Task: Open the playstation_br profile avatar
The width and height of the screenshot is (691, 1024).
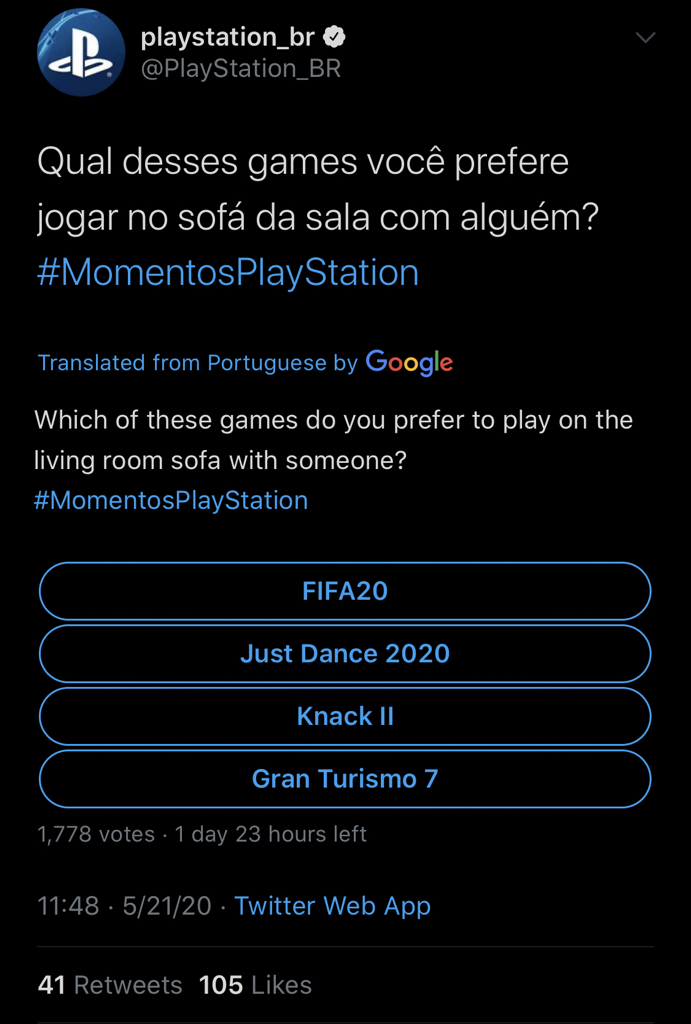Action: coord(79,53)
